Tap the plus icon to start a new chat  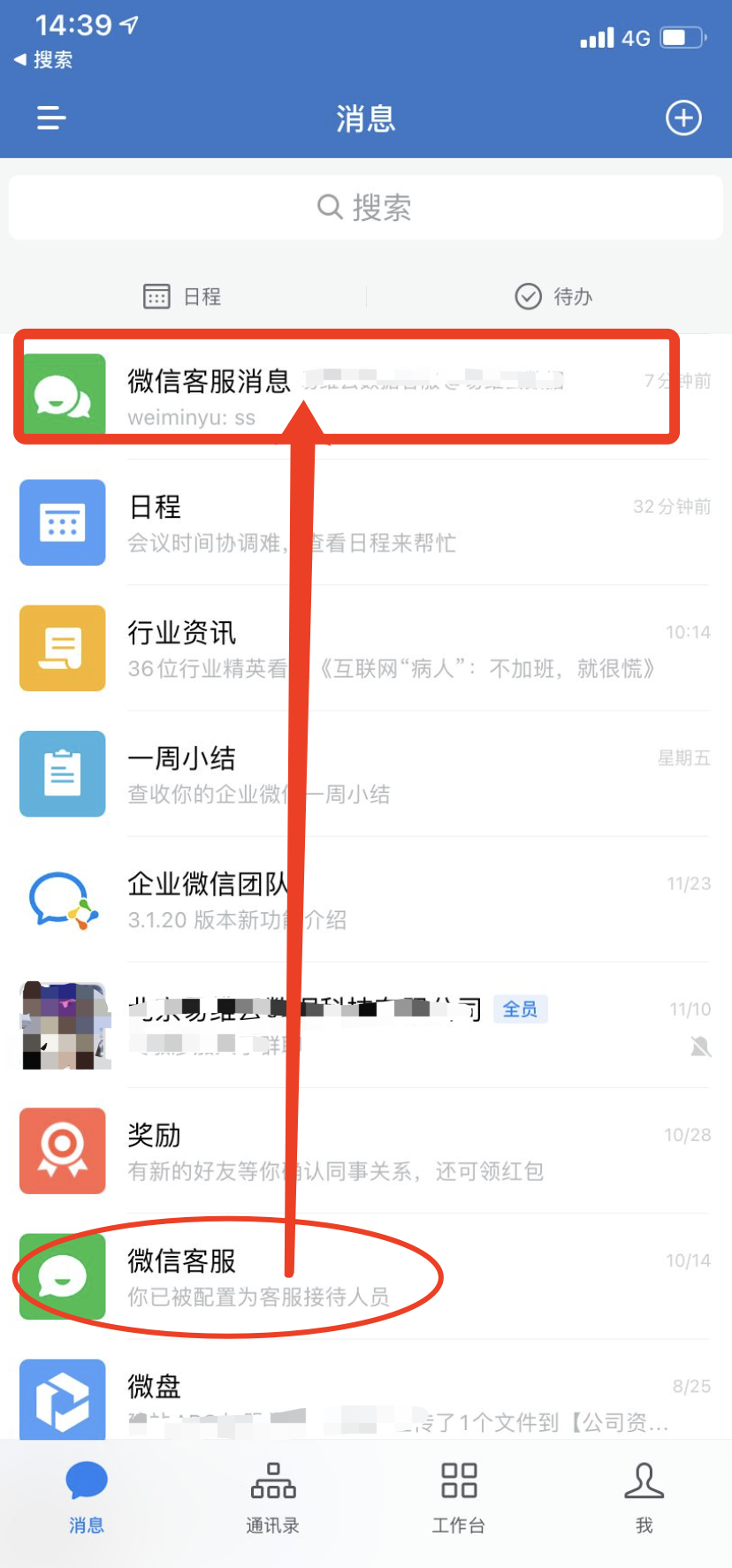click(x=682, y=118)
